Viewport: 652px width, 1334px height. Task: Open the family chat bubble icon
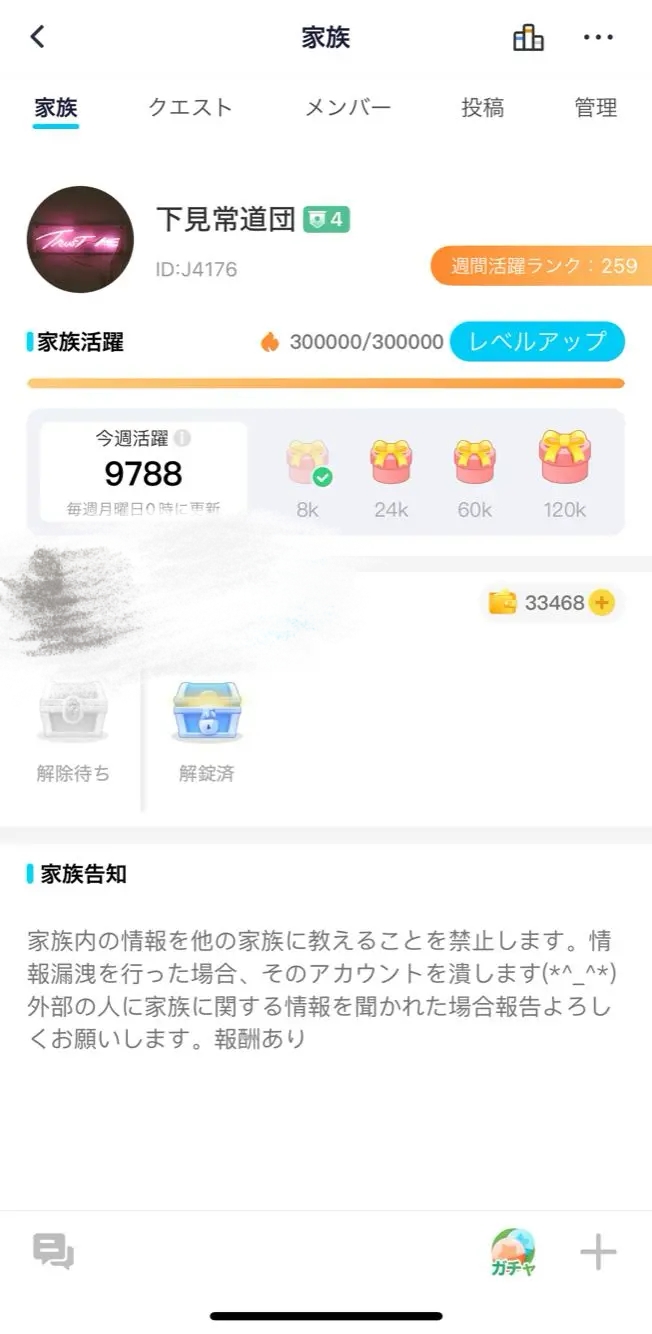click(x=54, y=1251)
